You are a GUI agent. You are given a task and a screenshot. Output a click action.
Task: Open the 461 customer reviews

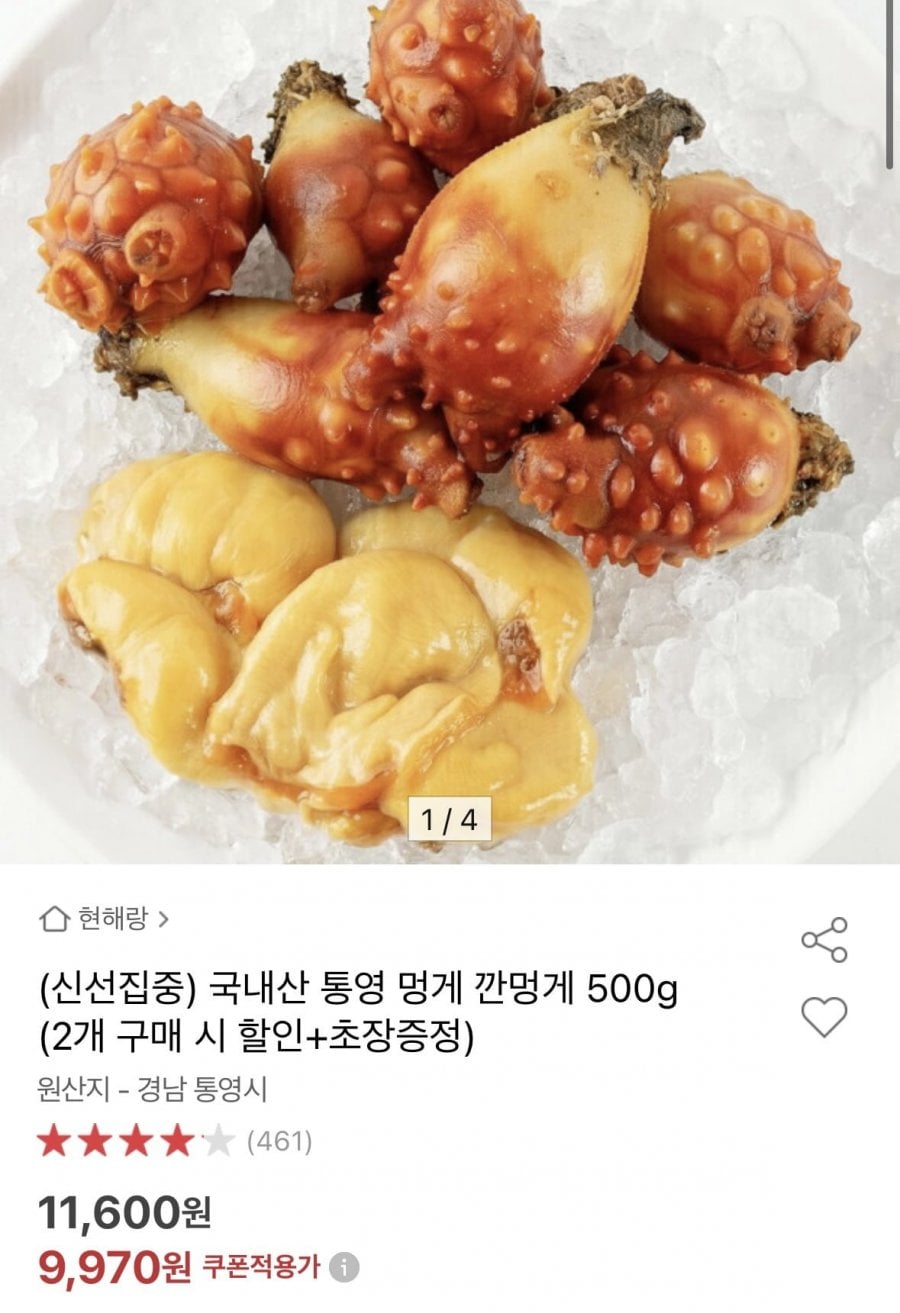click(x=279, y=1141)
